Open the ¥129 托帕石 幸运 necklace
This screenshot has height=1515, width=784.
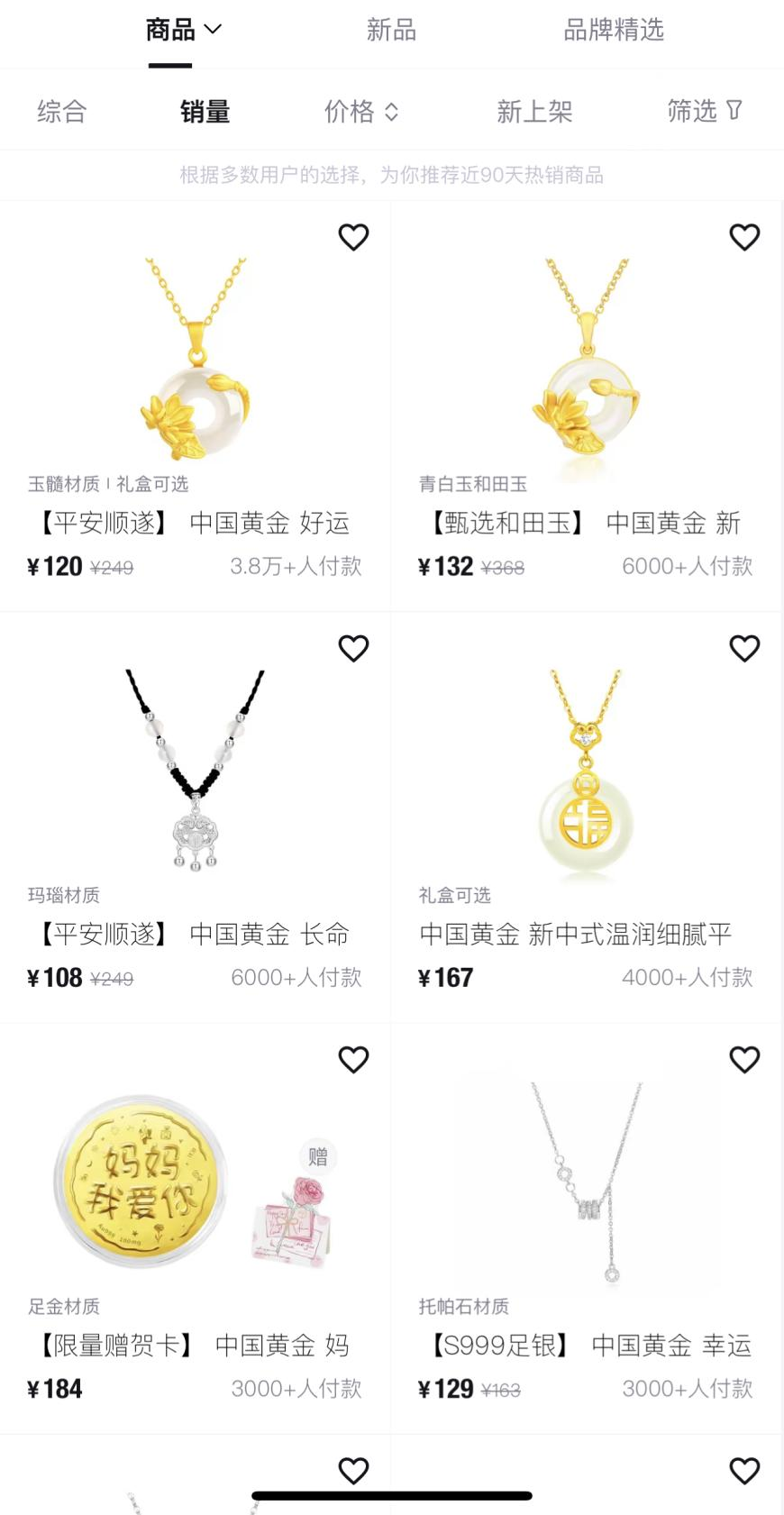(x=587, y=1228)
